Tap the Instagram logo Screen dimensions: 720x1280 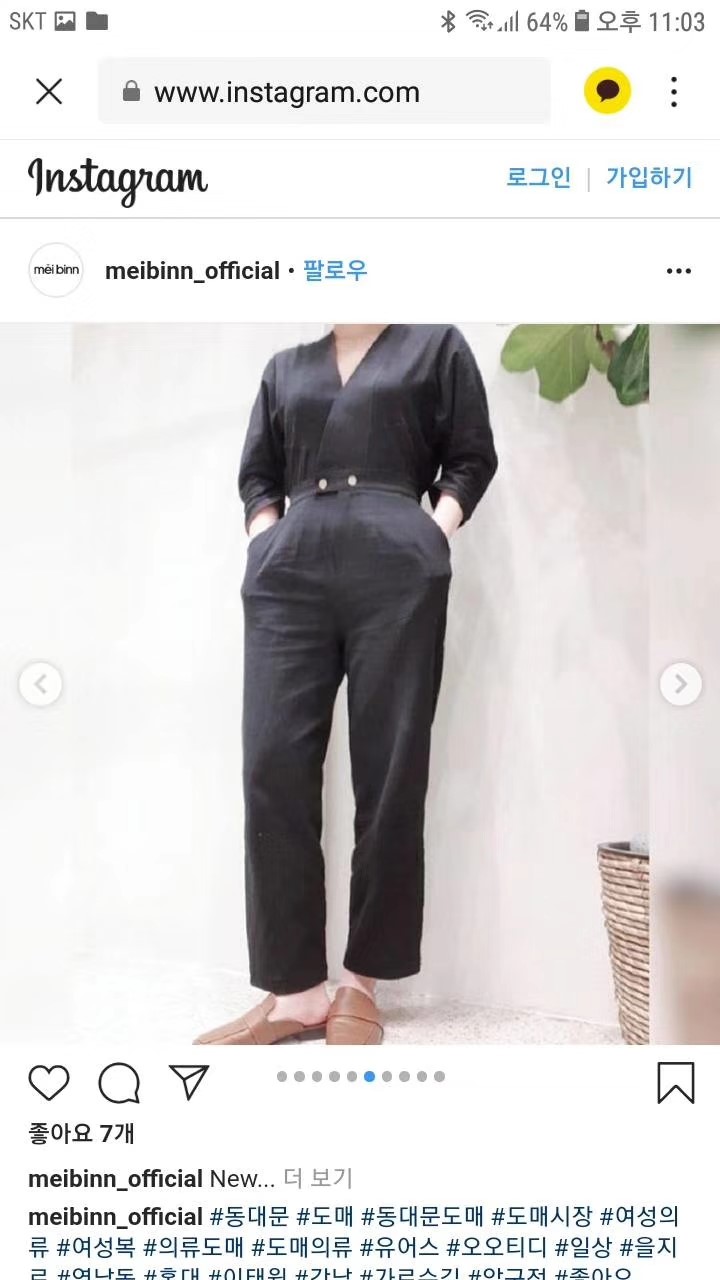[x=117, y=179]
